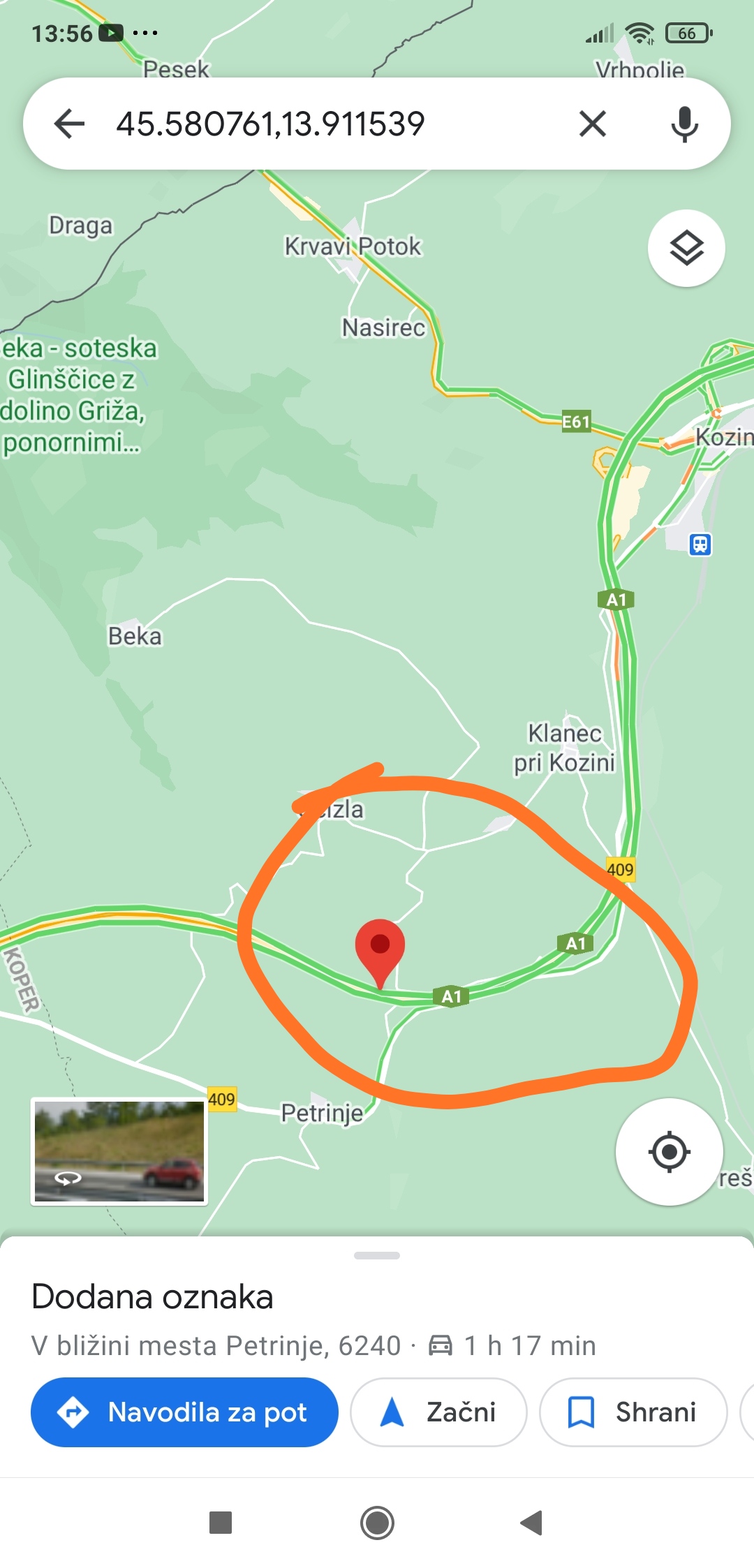The width and height of the screenshot is (754, 1568).
Task: Clear the search with the X icon
Action: point(593,124)
